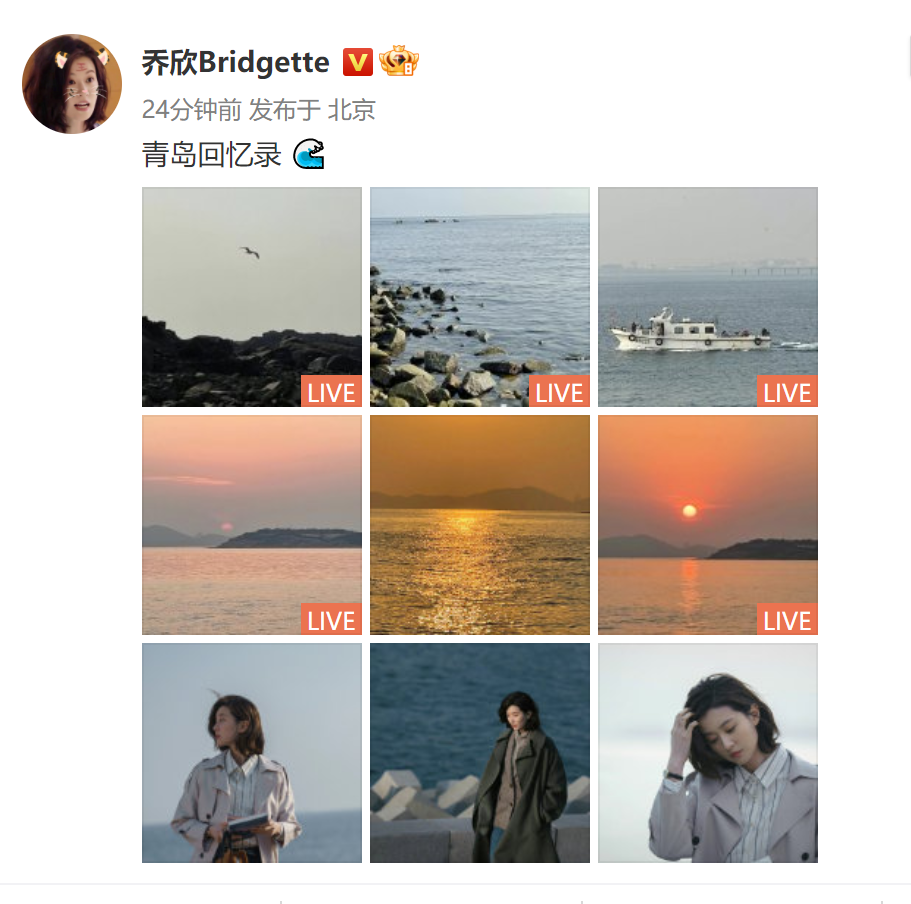This screenshot has height=904, width=911.
Task: View the pink sunset island live photo
Action: click(x=252, y=525)
